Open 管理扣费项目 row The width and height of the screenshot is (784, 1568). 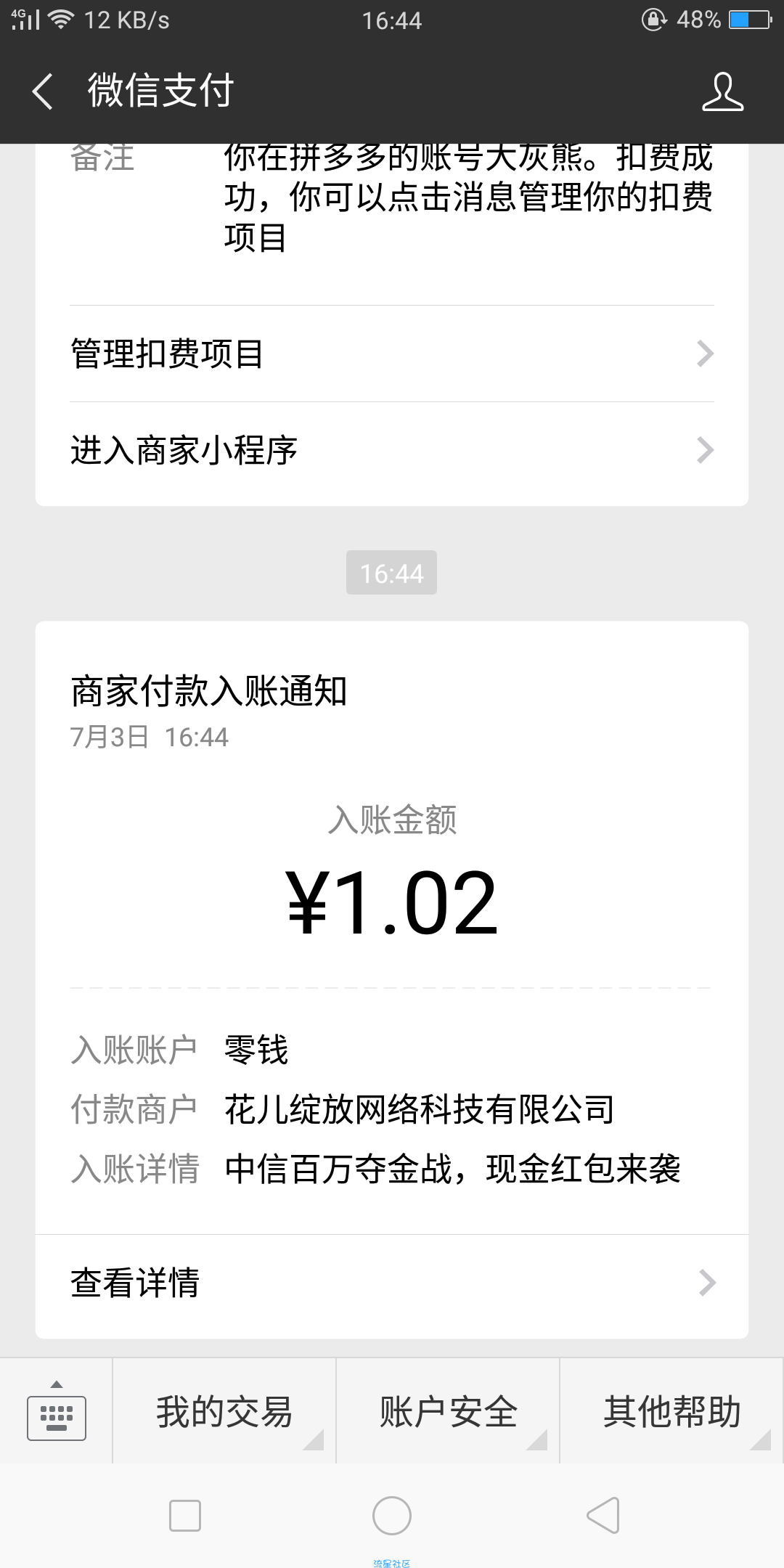click(392, 354)
